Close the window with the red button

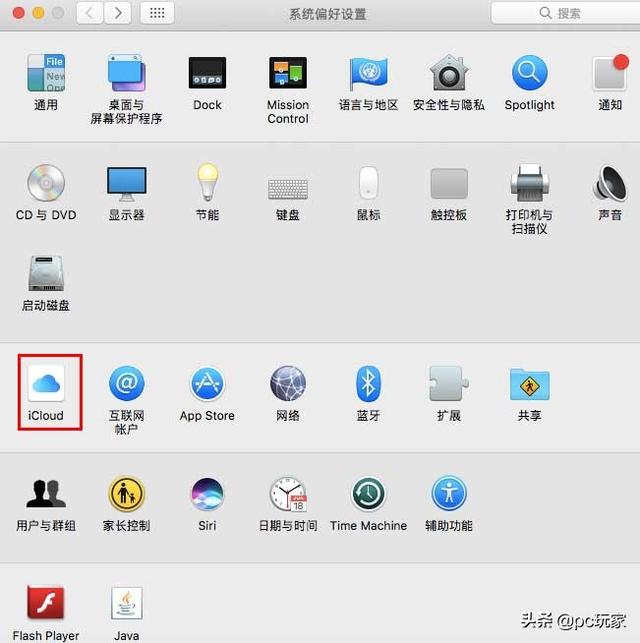click(x=18, y=13)
